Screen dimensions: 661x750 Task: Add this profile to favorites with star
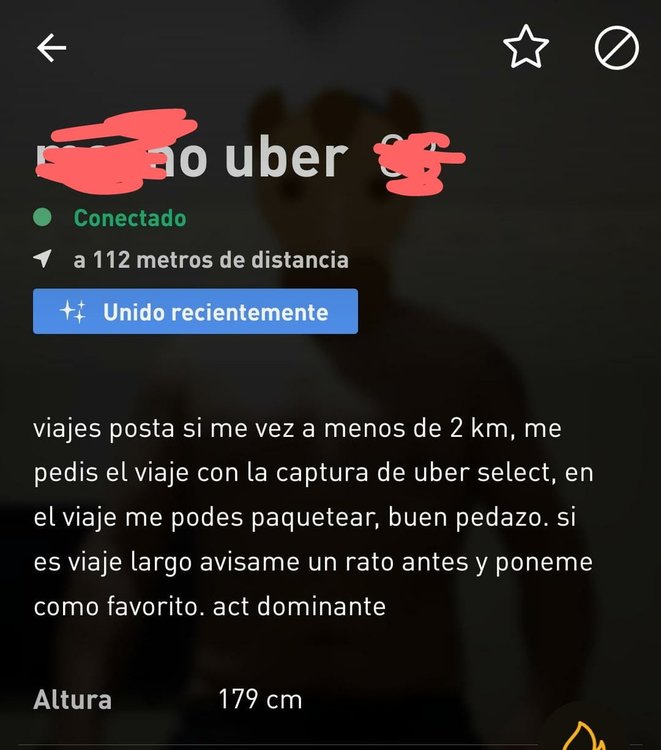click(x=526, y=48)
